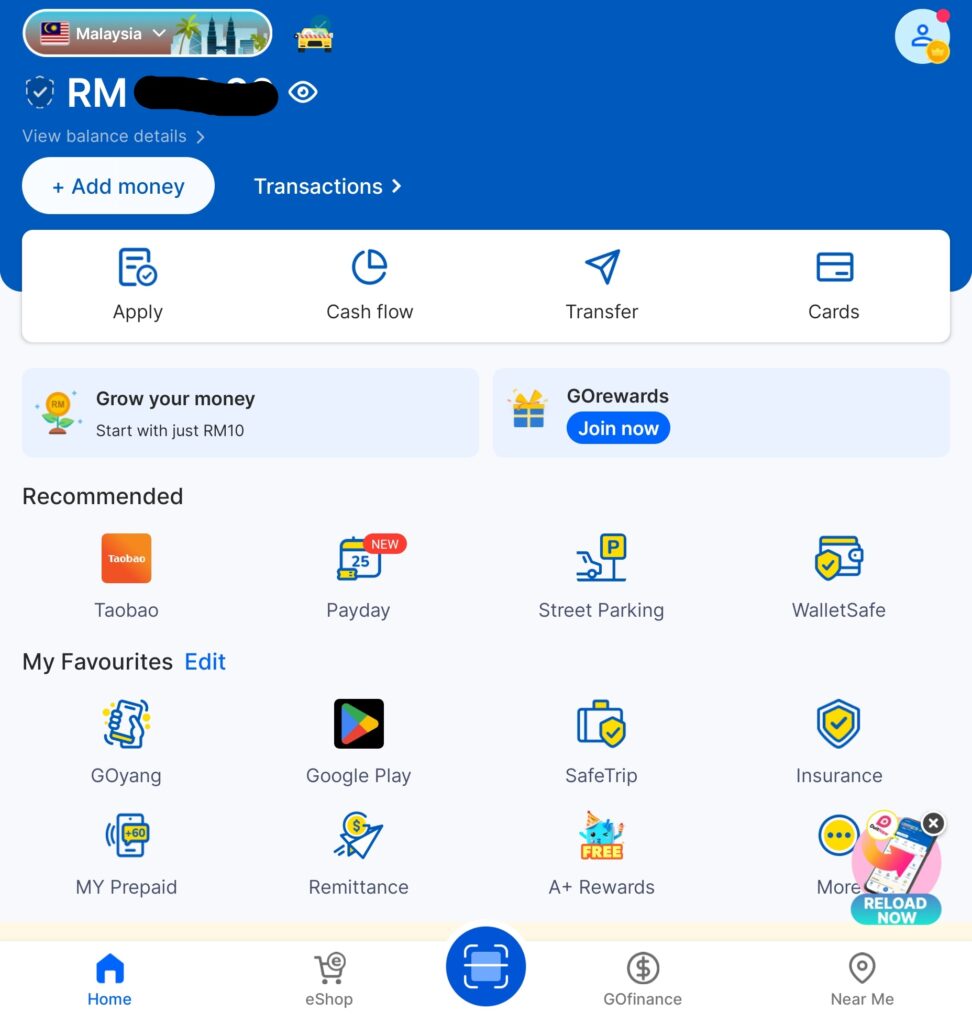This screenshot has width=972, height=1024.
Task: Toggle balance visibility with the eye icon
Action: 302,93
